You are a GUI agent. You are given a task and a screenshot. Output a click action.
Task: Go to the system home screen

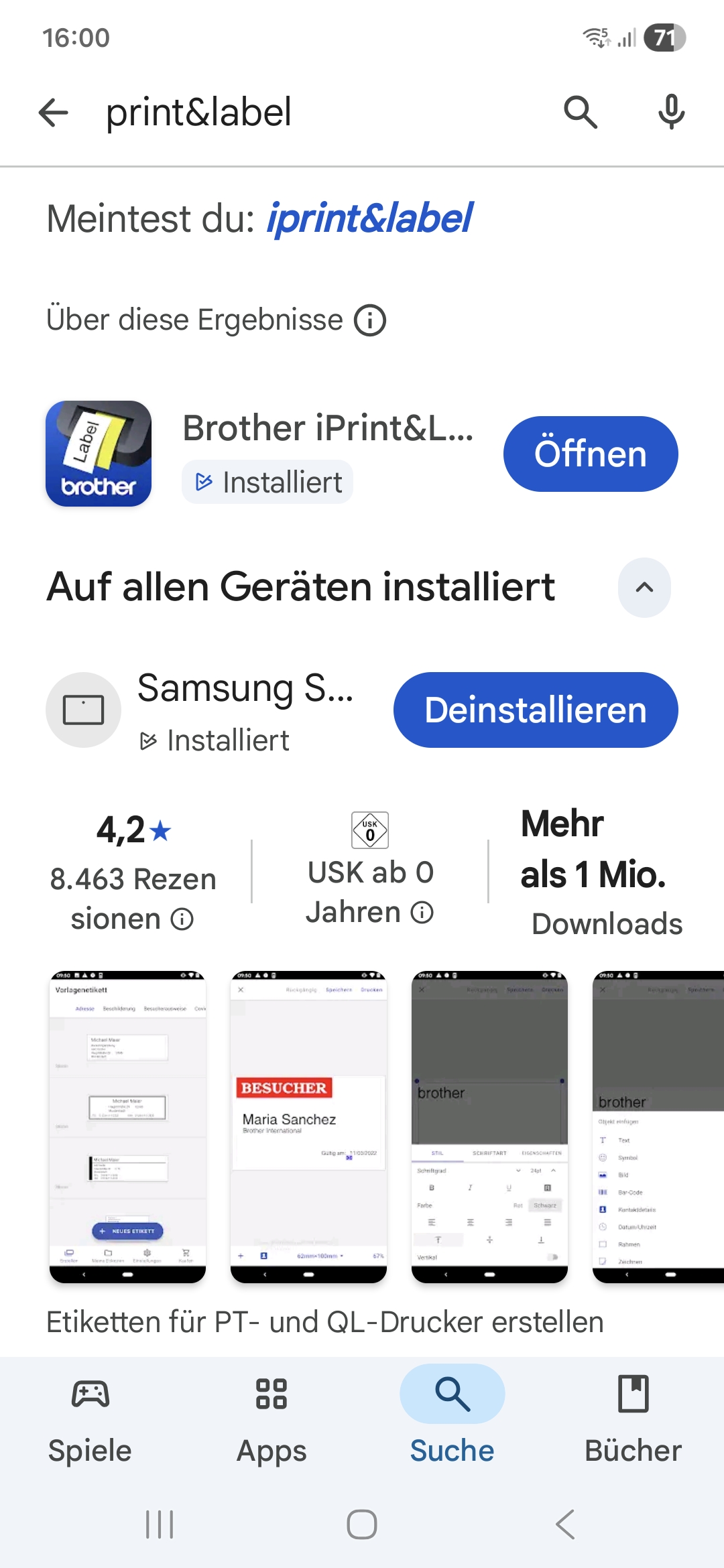point(362,1524)
